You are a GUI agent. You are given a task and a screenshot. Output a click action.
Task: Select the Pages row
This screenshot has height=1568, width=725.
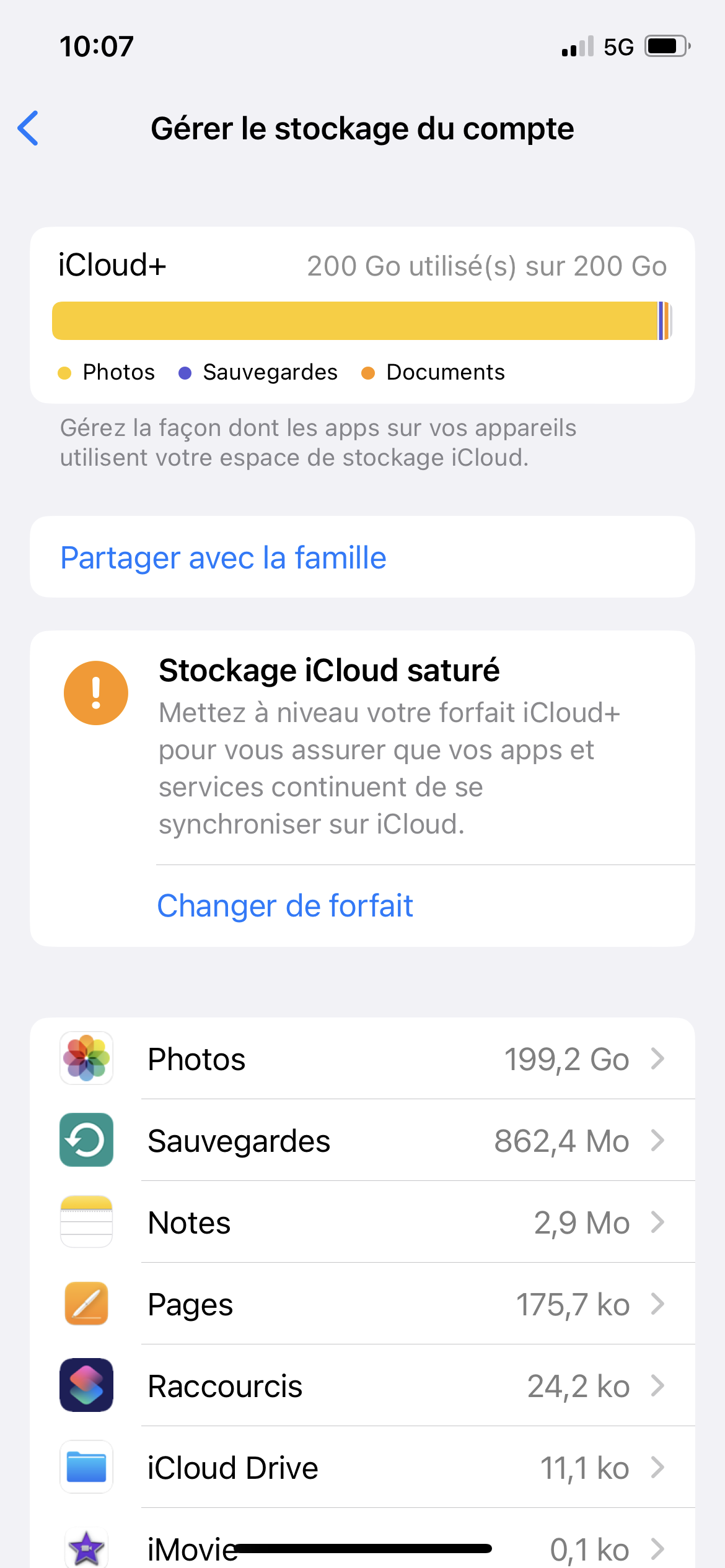point(362,1304)
